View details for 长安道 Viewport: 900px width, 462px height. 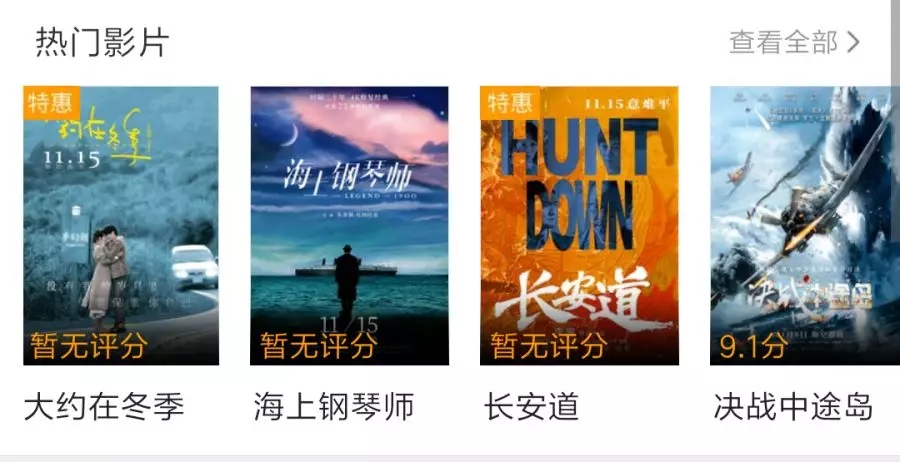click(579, 225)
